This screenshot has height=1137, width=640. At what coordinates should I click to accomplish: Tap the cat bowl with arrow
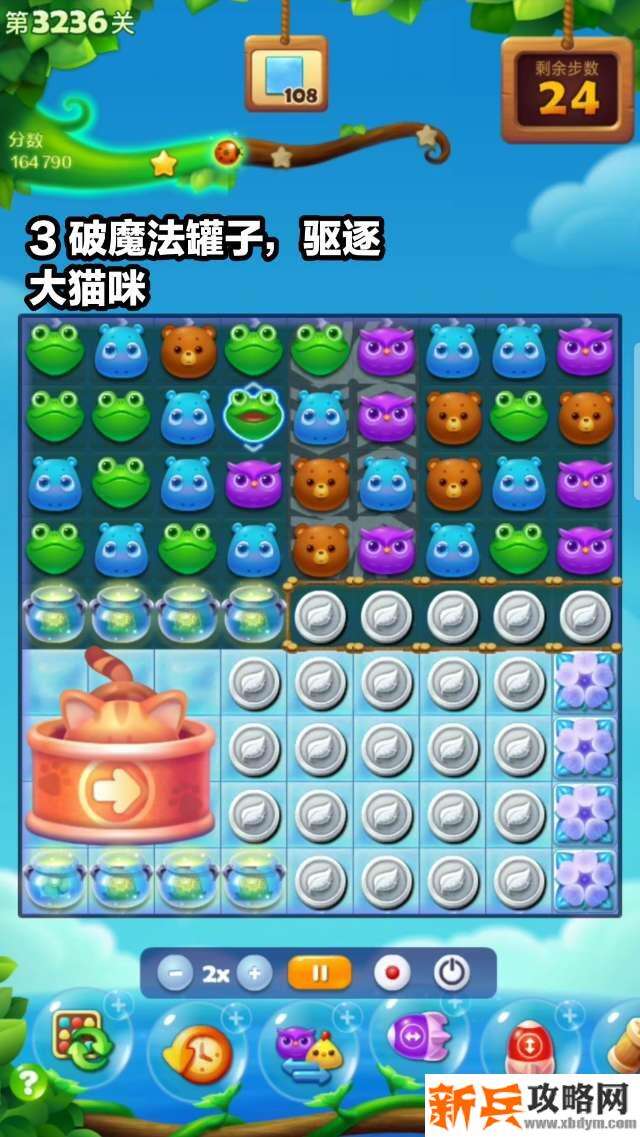pos(117,781)
